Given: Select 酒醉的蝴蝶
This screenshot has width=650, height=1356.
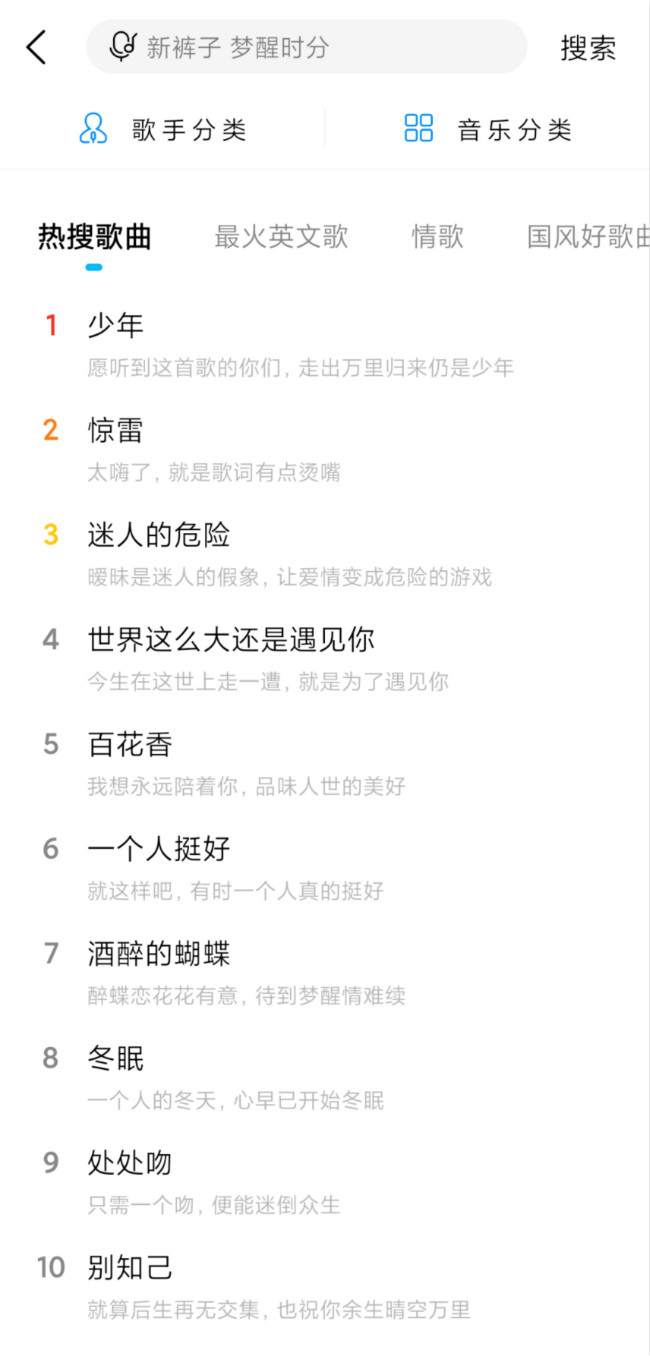Looking at the screenshot, I should coord(325,972).
